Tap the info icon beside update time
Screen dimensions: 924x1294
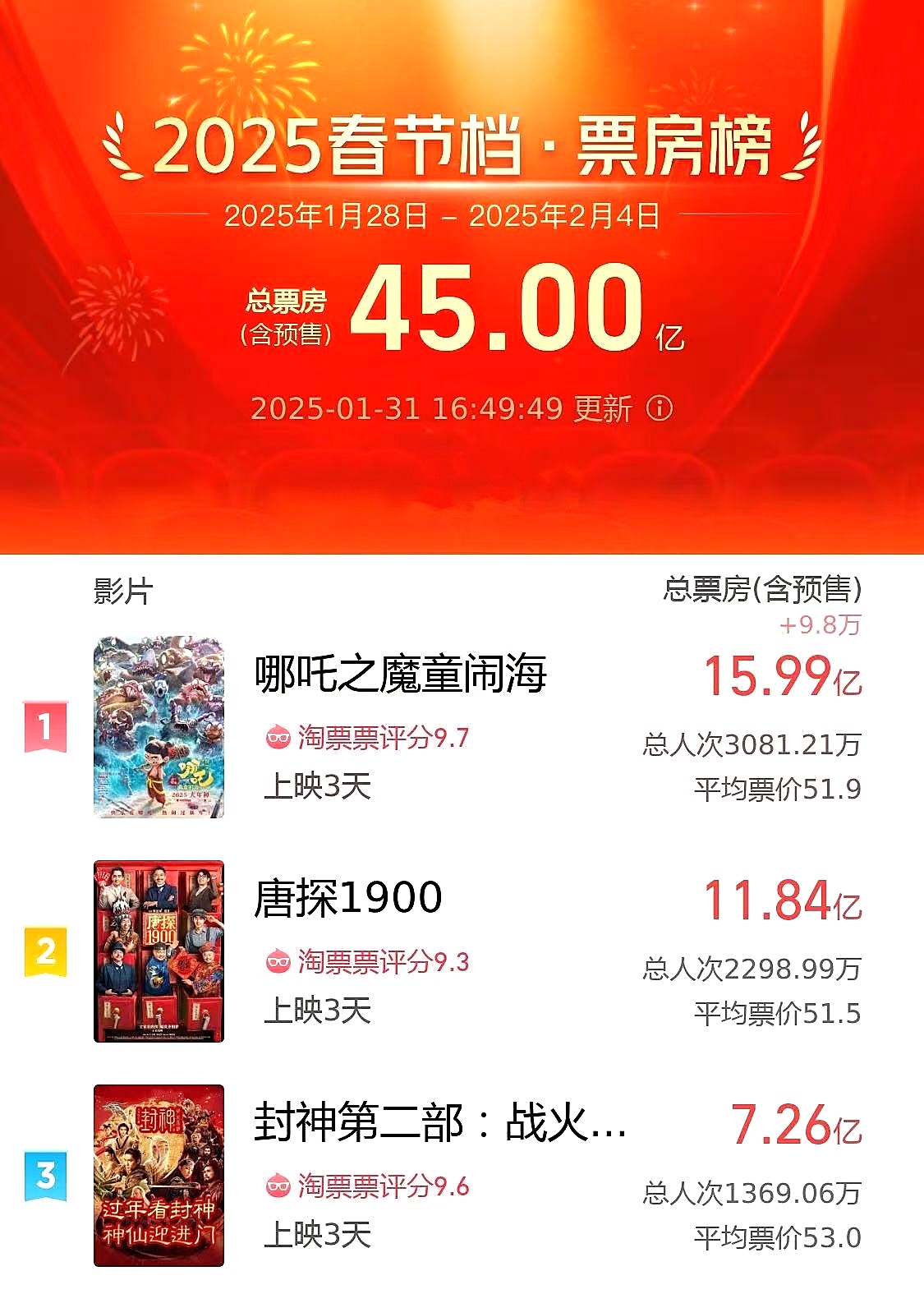coord(659,408)
